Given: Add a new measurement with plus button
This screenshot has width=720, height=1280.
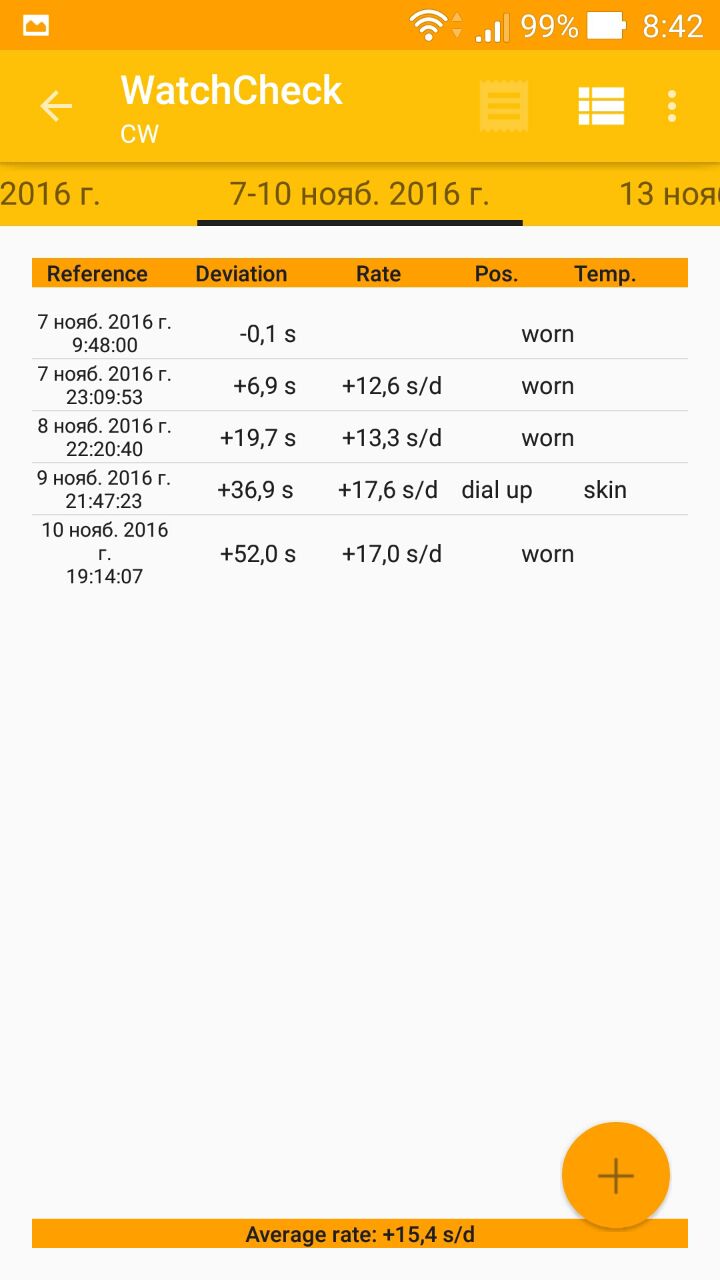Looking at the screenshot, I should pyautogui.click(x=615, y=1176).
